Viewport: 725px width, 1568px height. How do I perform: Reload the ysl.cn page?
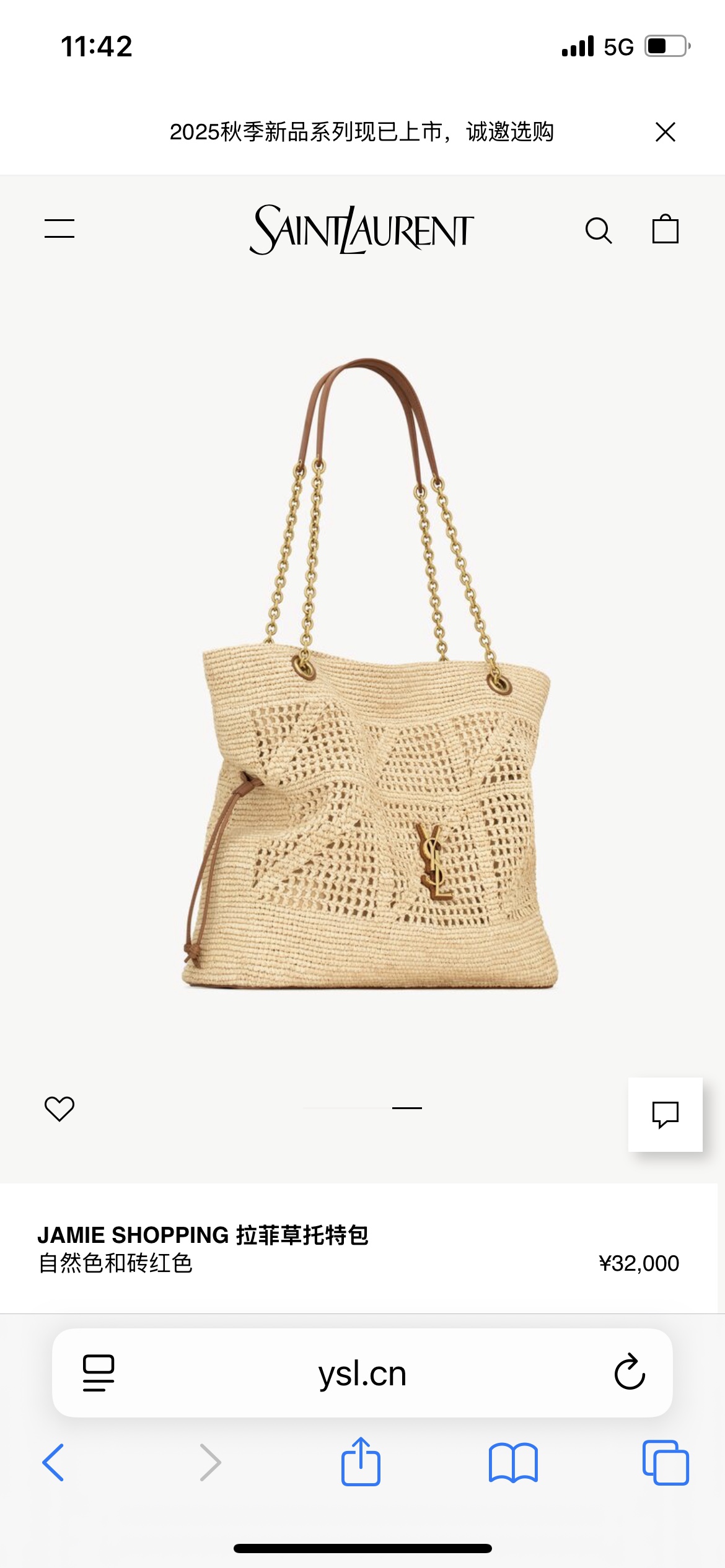pos(630,1372)
